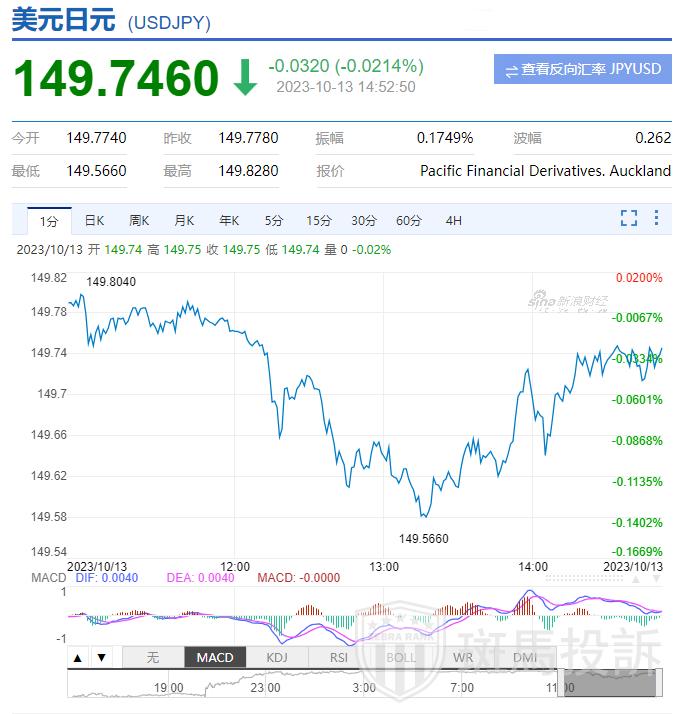Show the 月K monthly chart
This screenshot has width=680, height=714.
(184, 220)
